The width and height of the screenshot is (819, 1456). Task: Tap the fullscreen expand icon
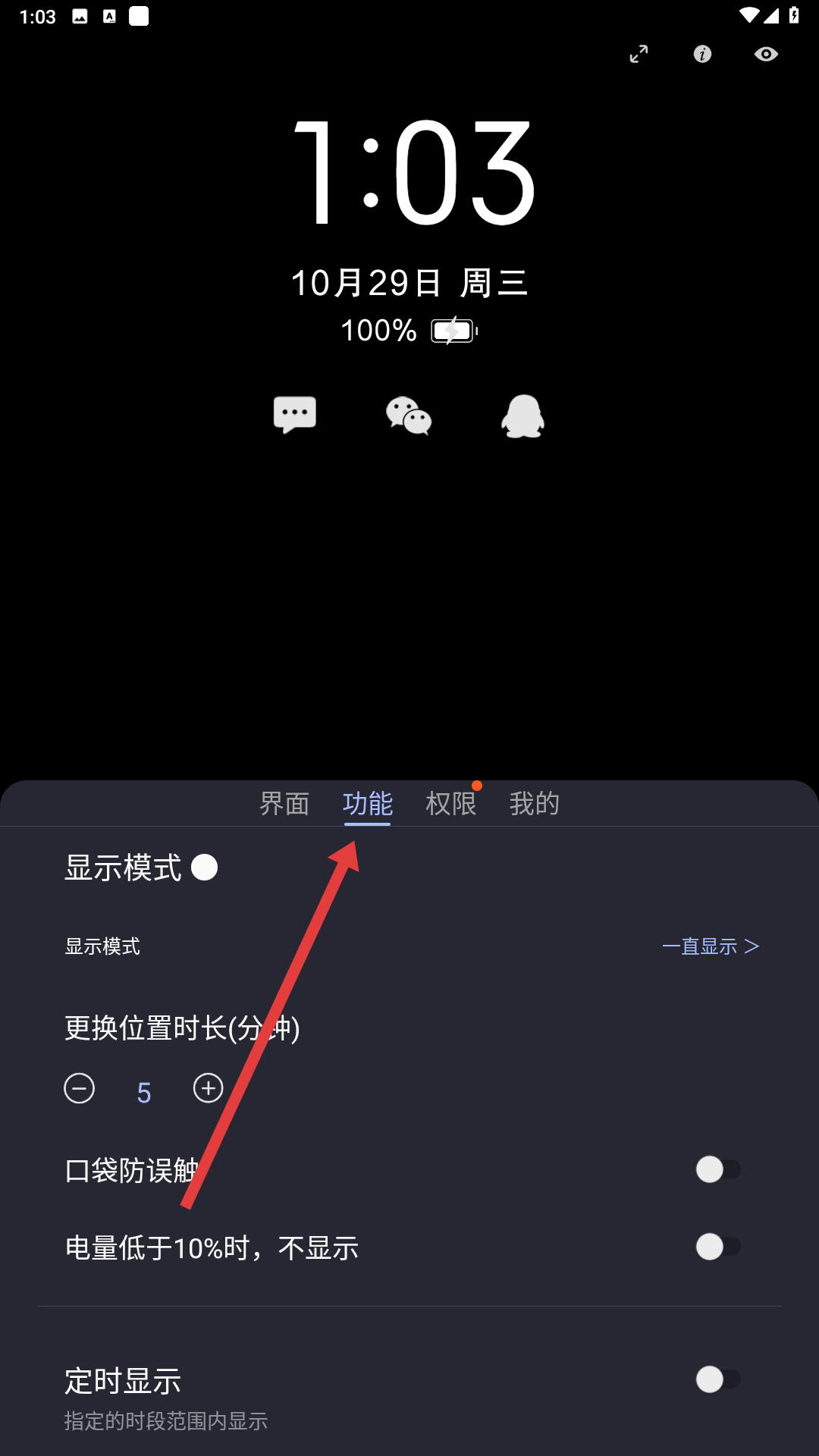tap(639, 54)
